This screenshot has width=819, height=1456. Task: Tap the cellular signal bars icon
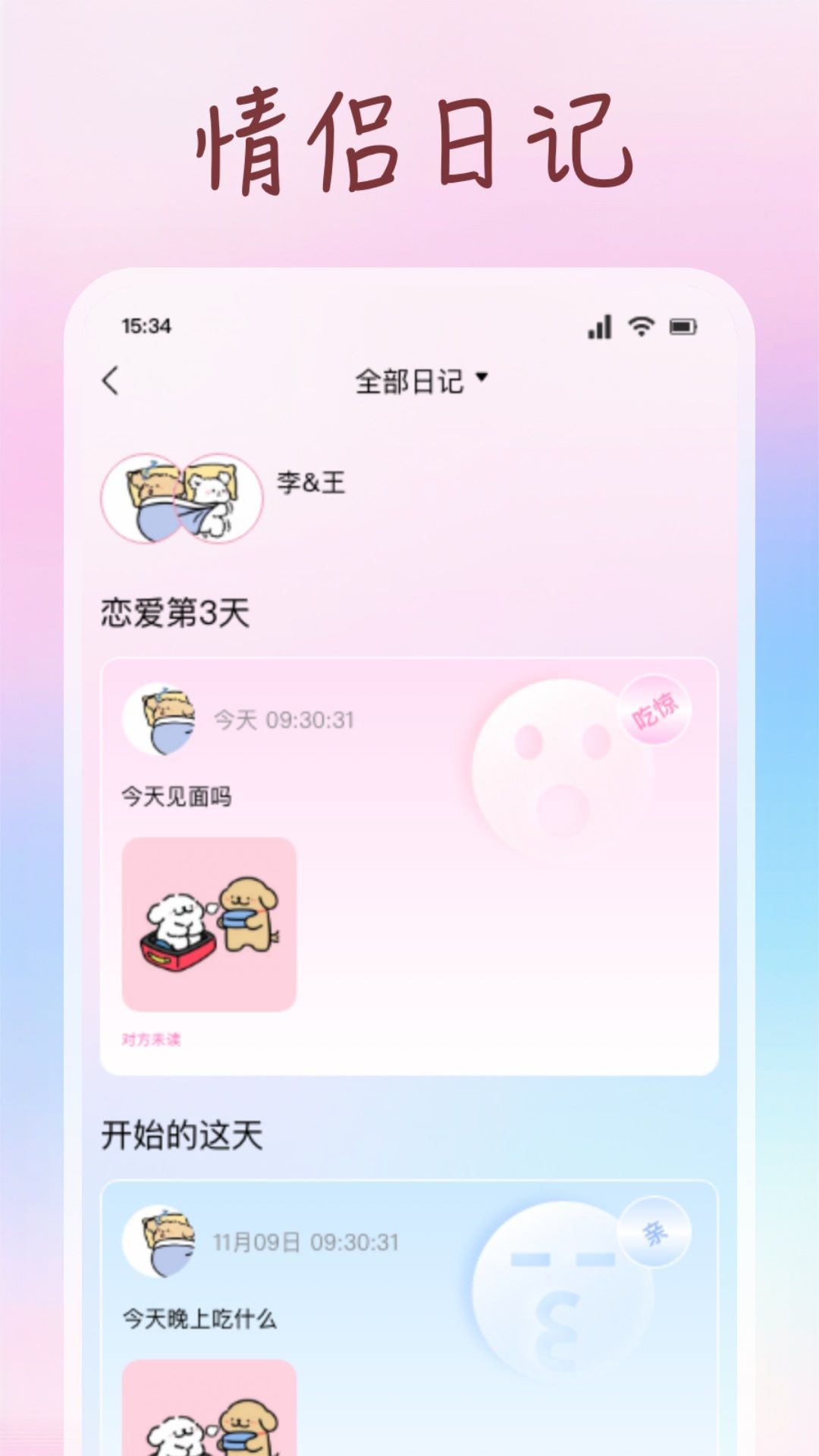pos(598,325)
